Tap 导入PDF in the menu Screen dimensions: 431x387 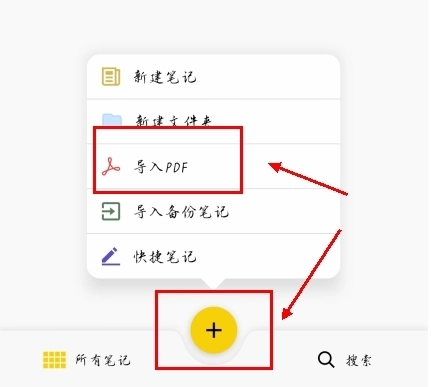pyautogui.click(x=213, y=166)
